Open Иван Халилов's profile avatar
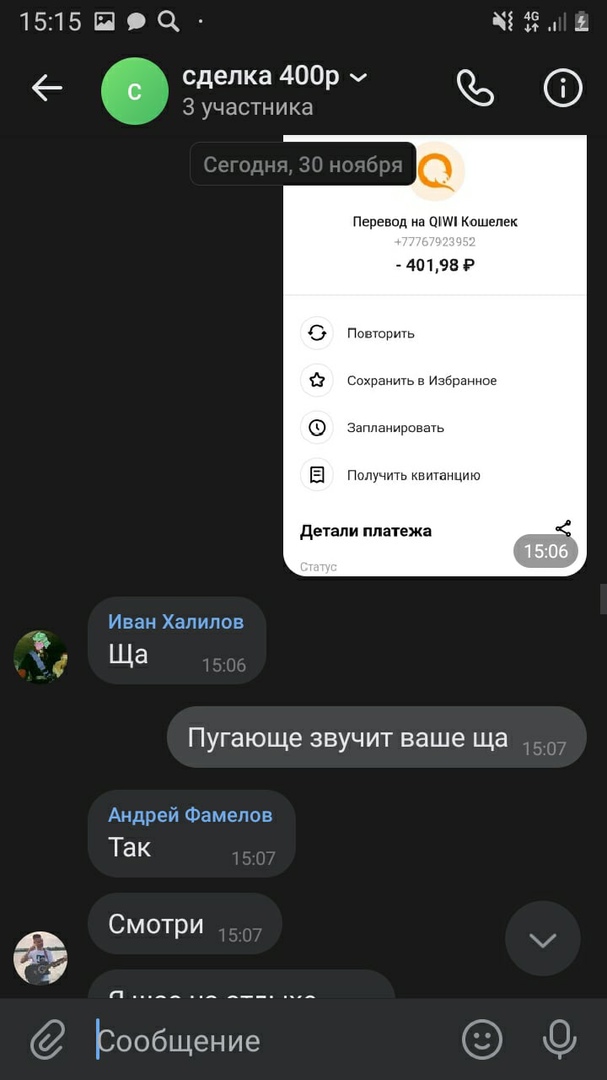Screen dimensions: 607x1080 tap(40, 657)
